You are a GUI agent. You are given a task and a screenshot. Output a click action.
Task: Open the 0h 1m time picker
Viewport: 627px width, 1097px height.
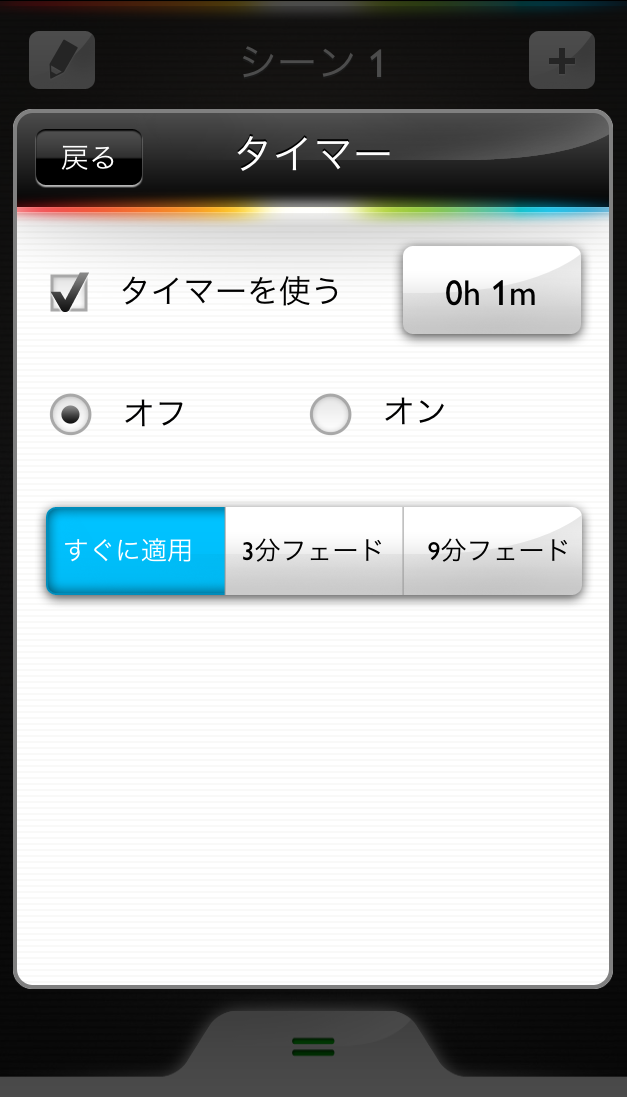tap(491, 292)
